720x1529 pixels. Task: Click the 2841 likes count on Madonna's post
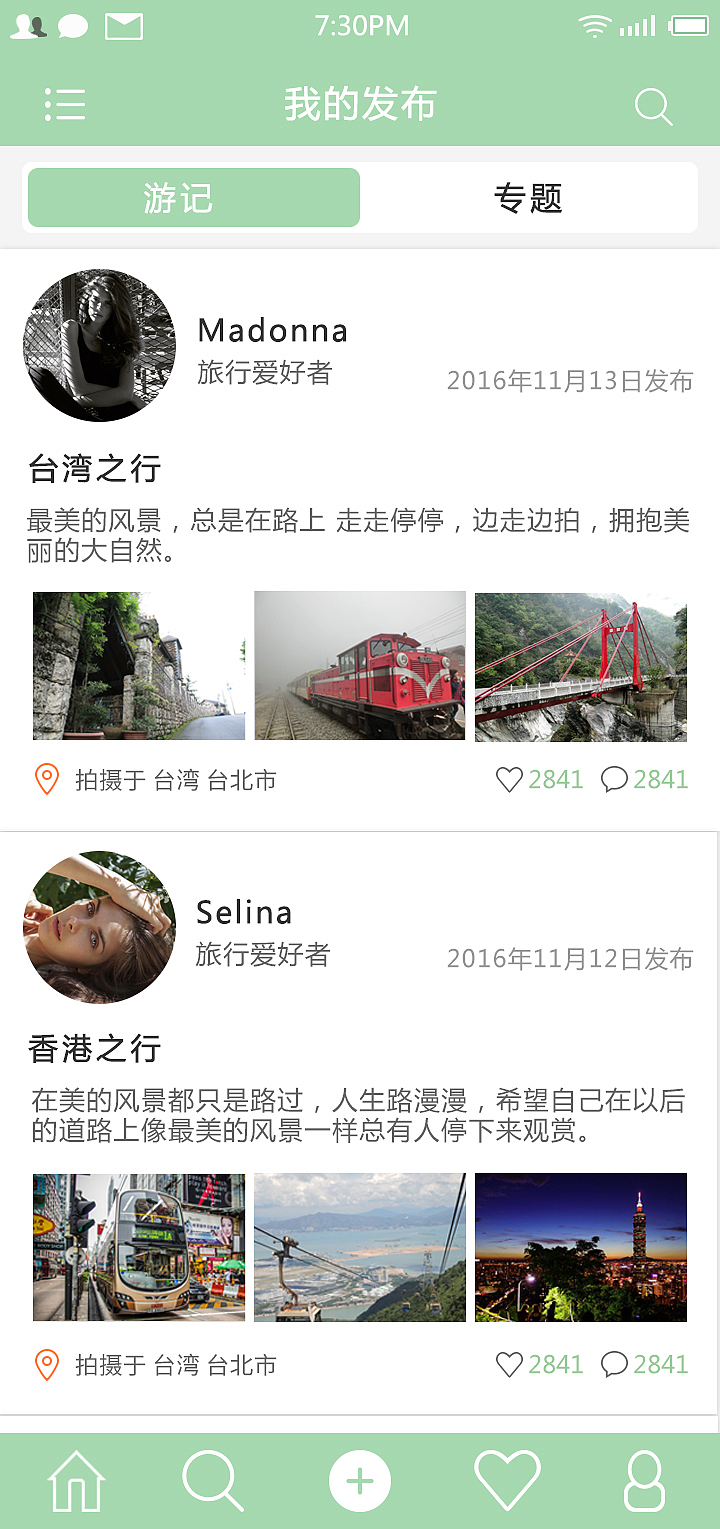(554, 778)
